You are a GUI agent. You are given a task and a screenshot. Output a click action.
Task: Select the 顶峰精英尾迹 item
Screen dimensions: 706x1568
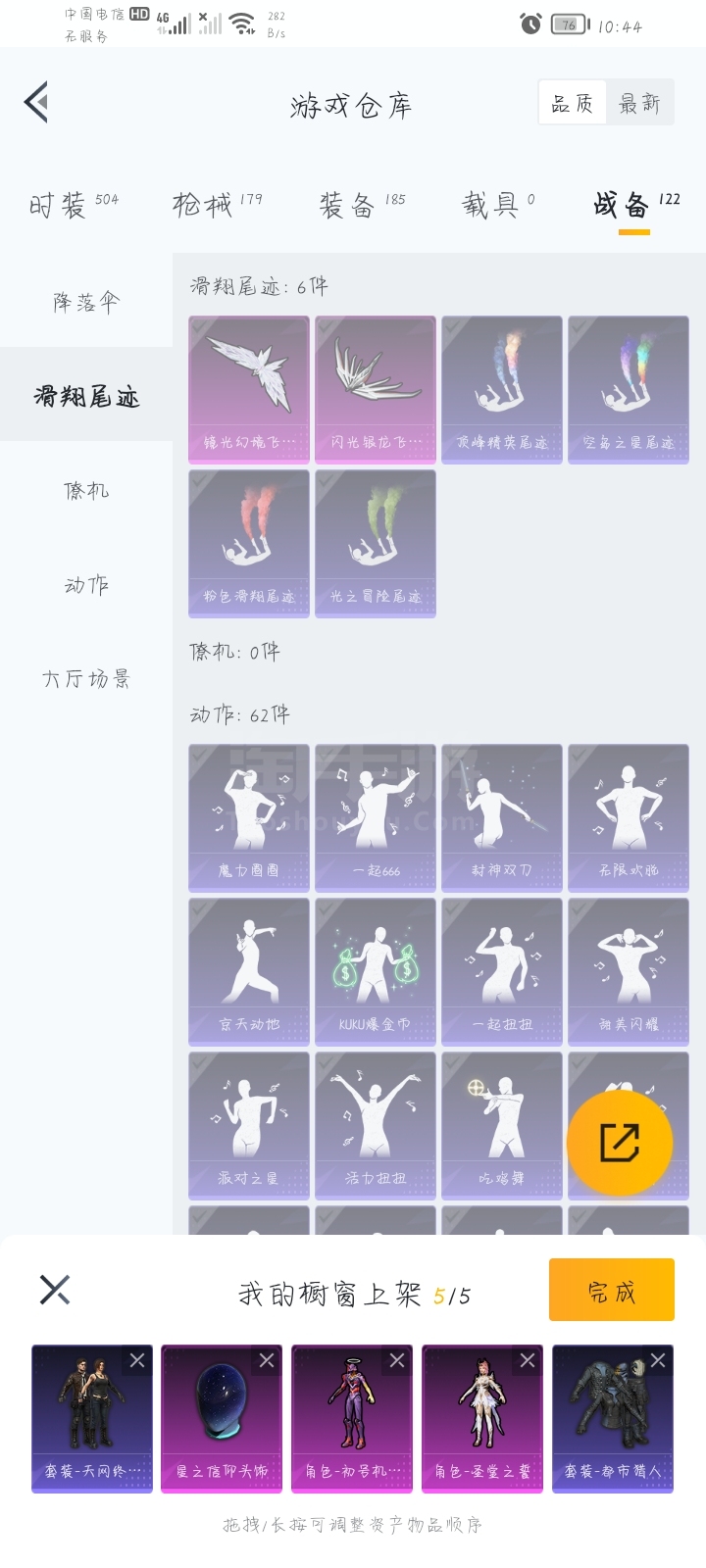click(x=501, y=389)
